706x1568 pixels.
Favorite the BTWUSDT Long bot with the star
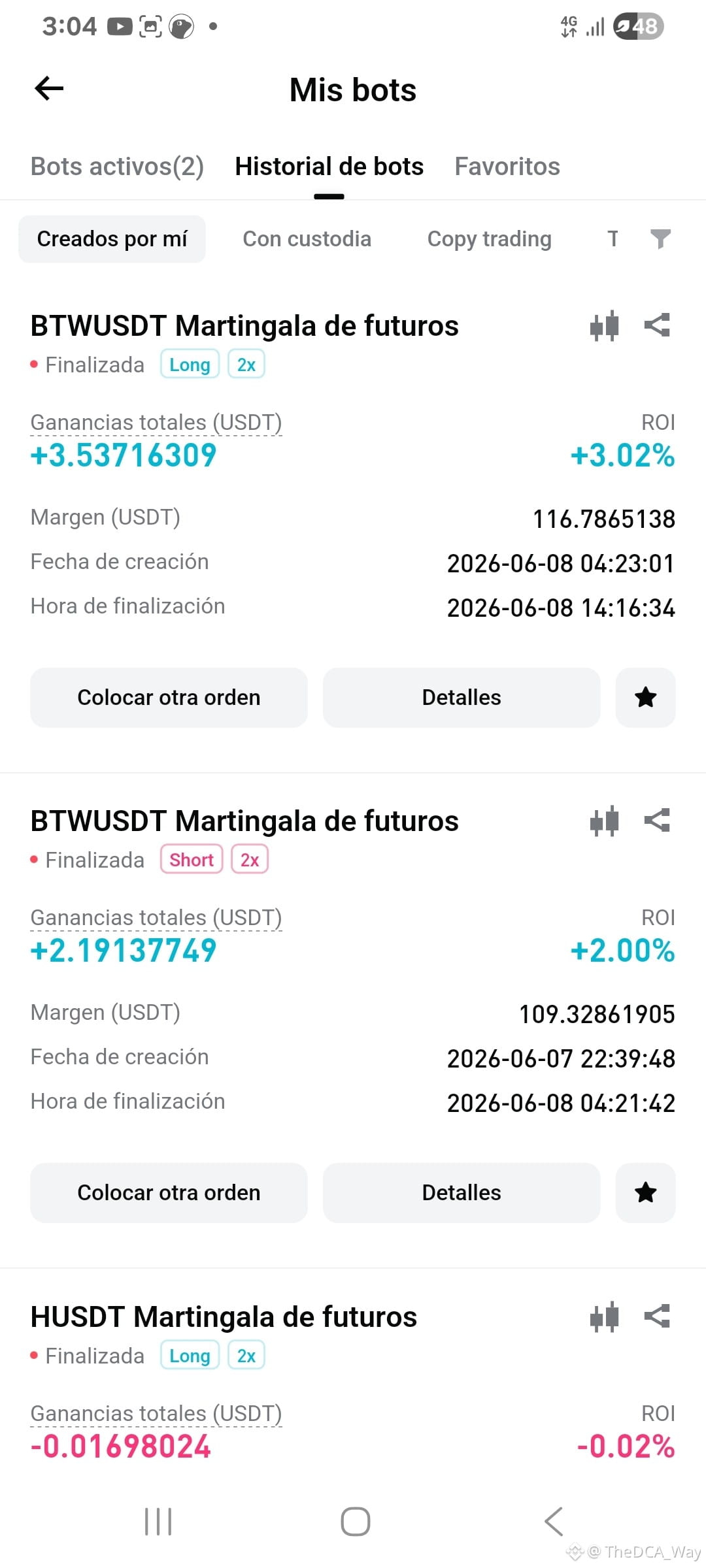coord(645,697)
